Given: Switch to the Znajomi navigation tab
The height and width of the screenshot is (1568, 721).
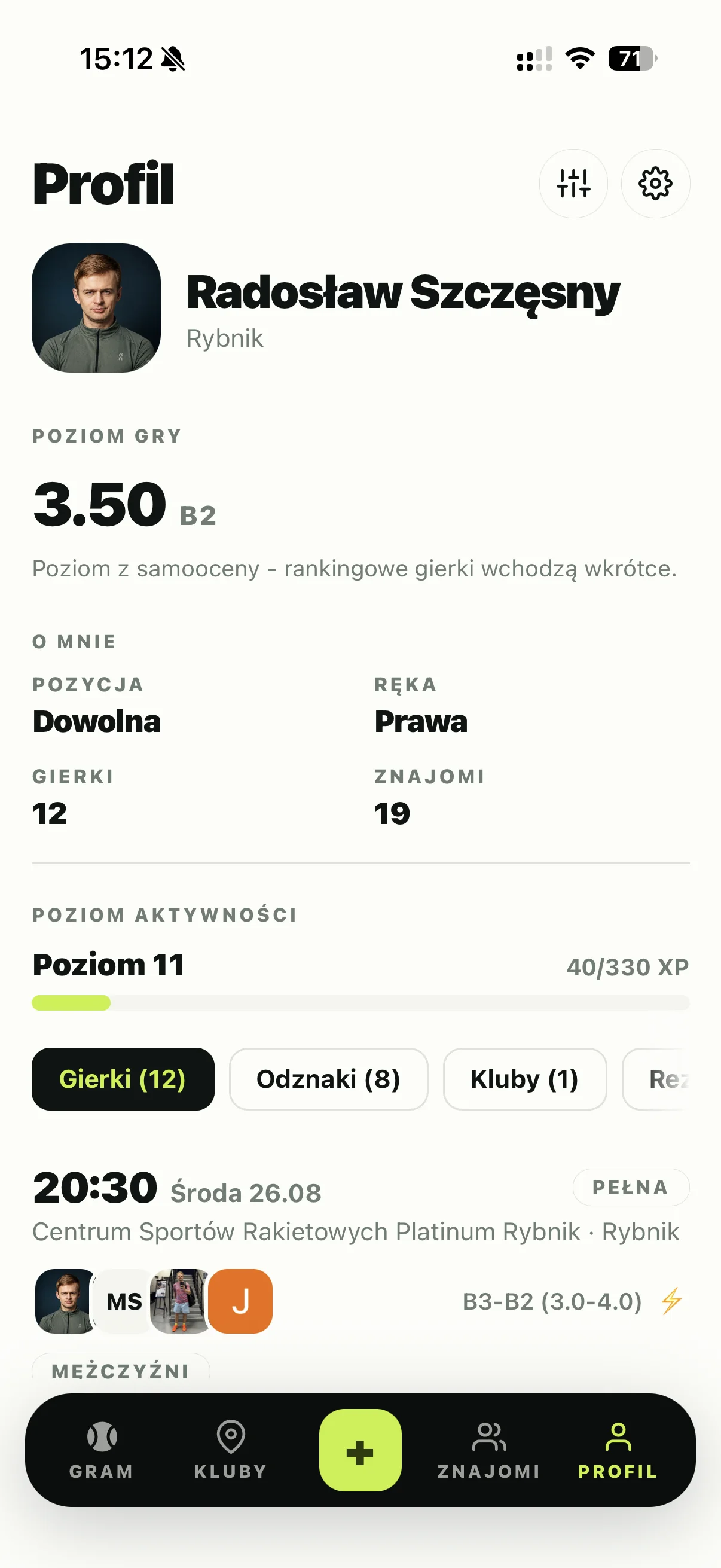Looking at the screenshot, I should (x=489, y=1450).
